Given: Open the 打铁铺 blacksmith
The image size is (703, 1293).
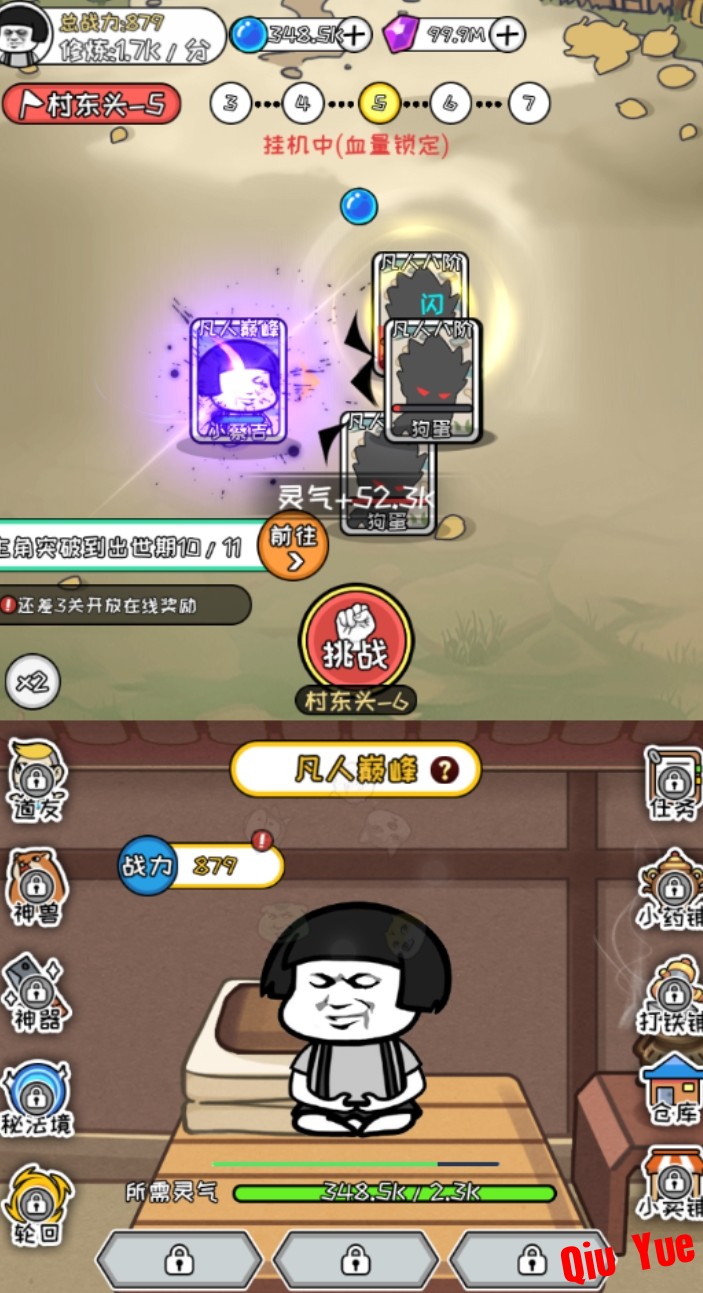Looking at the screenshot, I should pyautogui.click(x=672, y=994).
